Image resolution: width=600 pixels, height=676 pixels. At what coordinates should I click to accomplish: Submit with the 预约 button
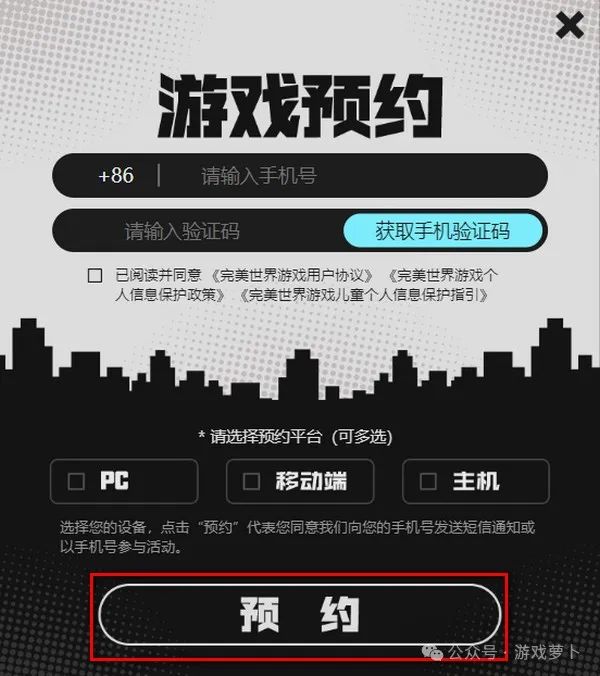click(299, 615)
